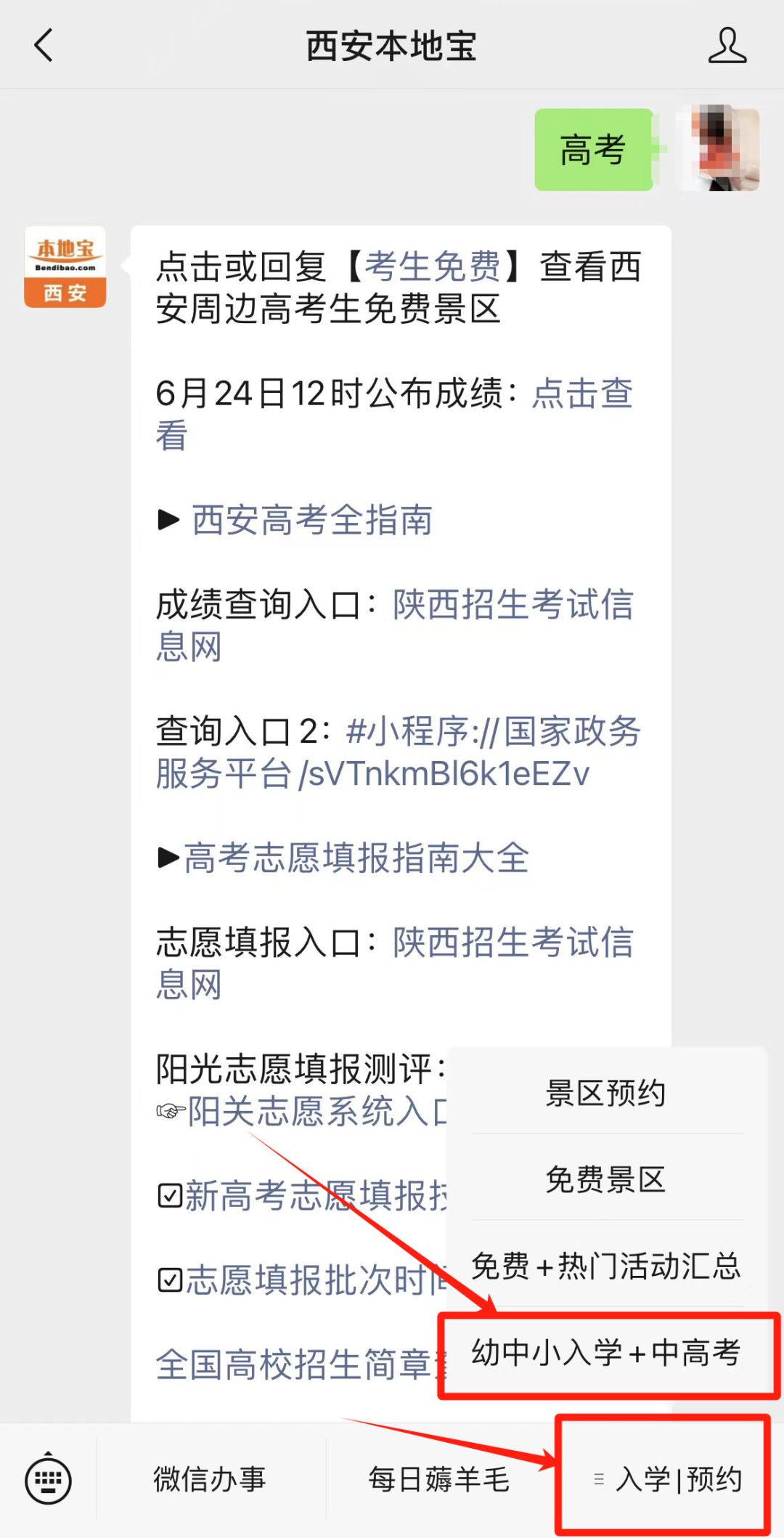Tap the 考生免费 link
784x1538 pixels.
point(433,266)
